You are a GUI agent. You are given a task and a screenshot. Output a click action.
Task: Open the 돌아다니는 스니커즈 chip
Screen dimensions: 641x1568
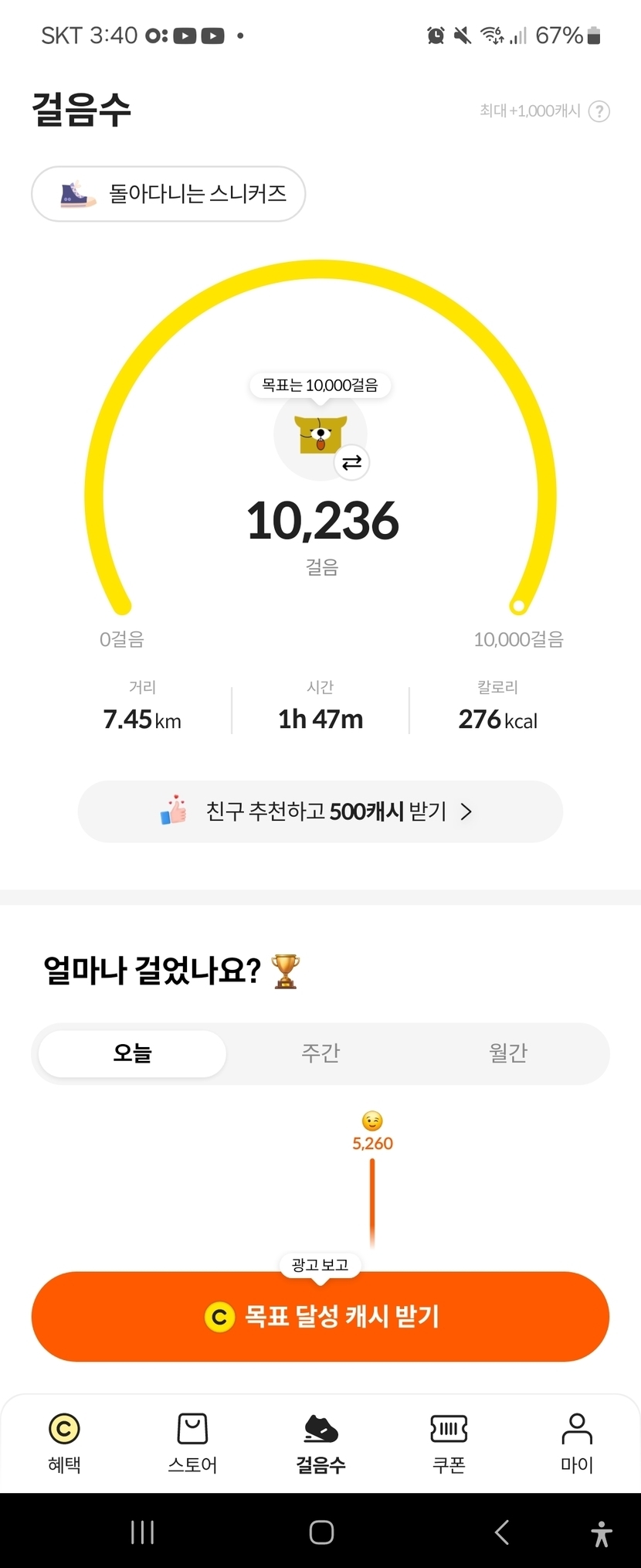(168, 194)
